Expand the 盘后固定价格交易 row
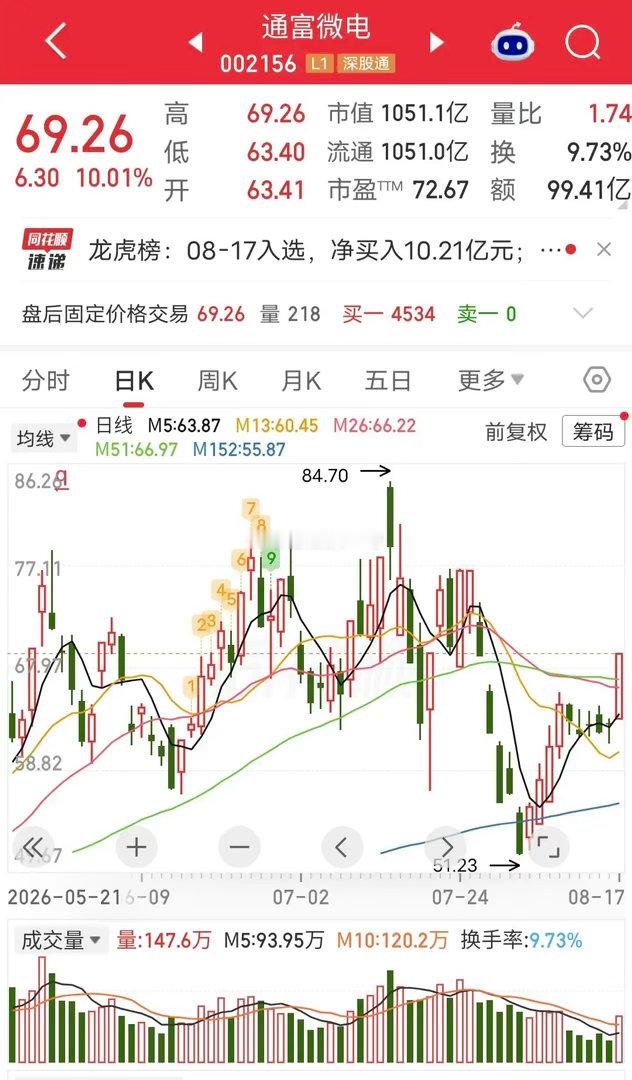Viewport: 632px width, 1080px height. [x=583, y=314]
